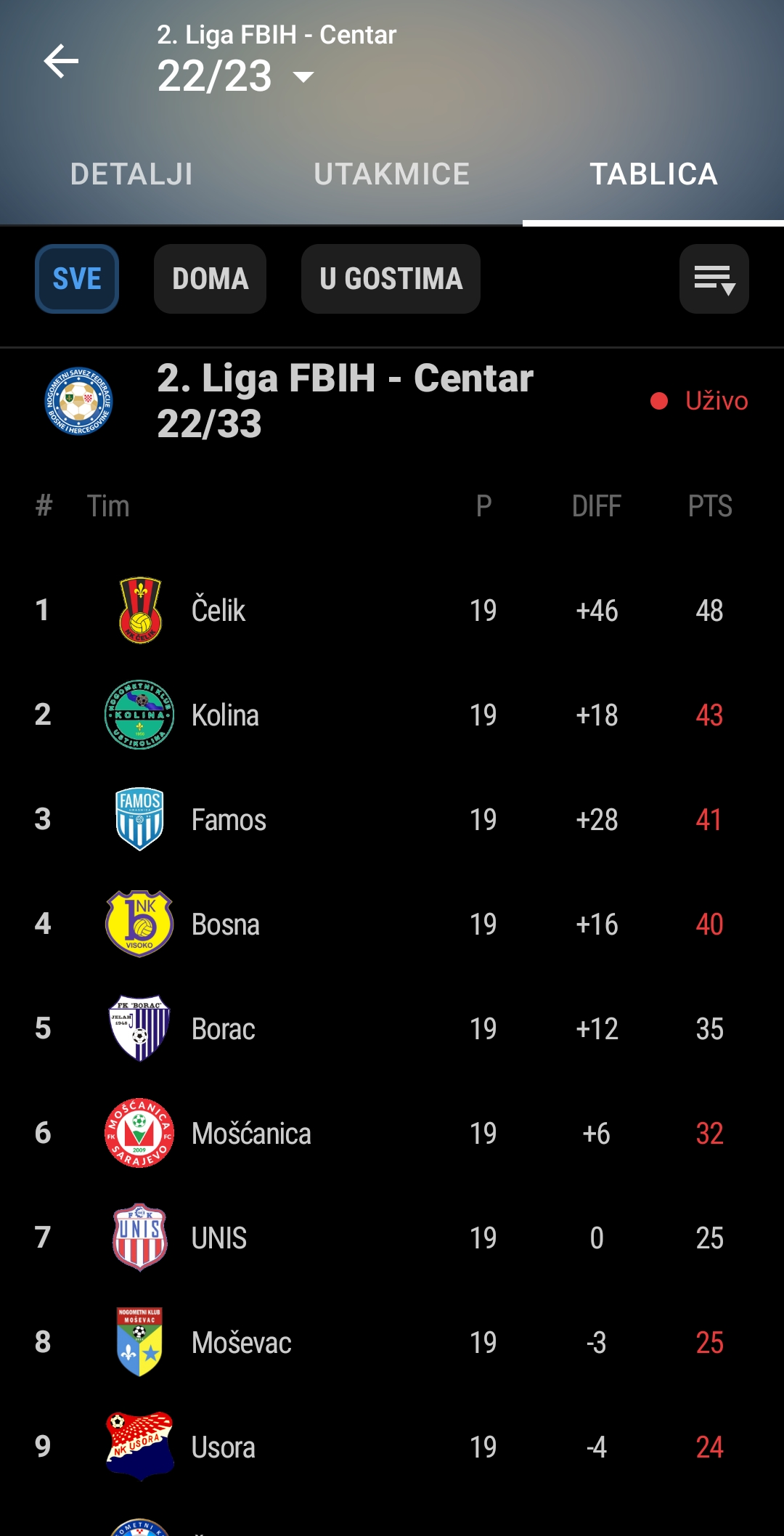Viewport: 784px width, 1536px height.
Task: Open the Borac team row
Action: 392,1028
